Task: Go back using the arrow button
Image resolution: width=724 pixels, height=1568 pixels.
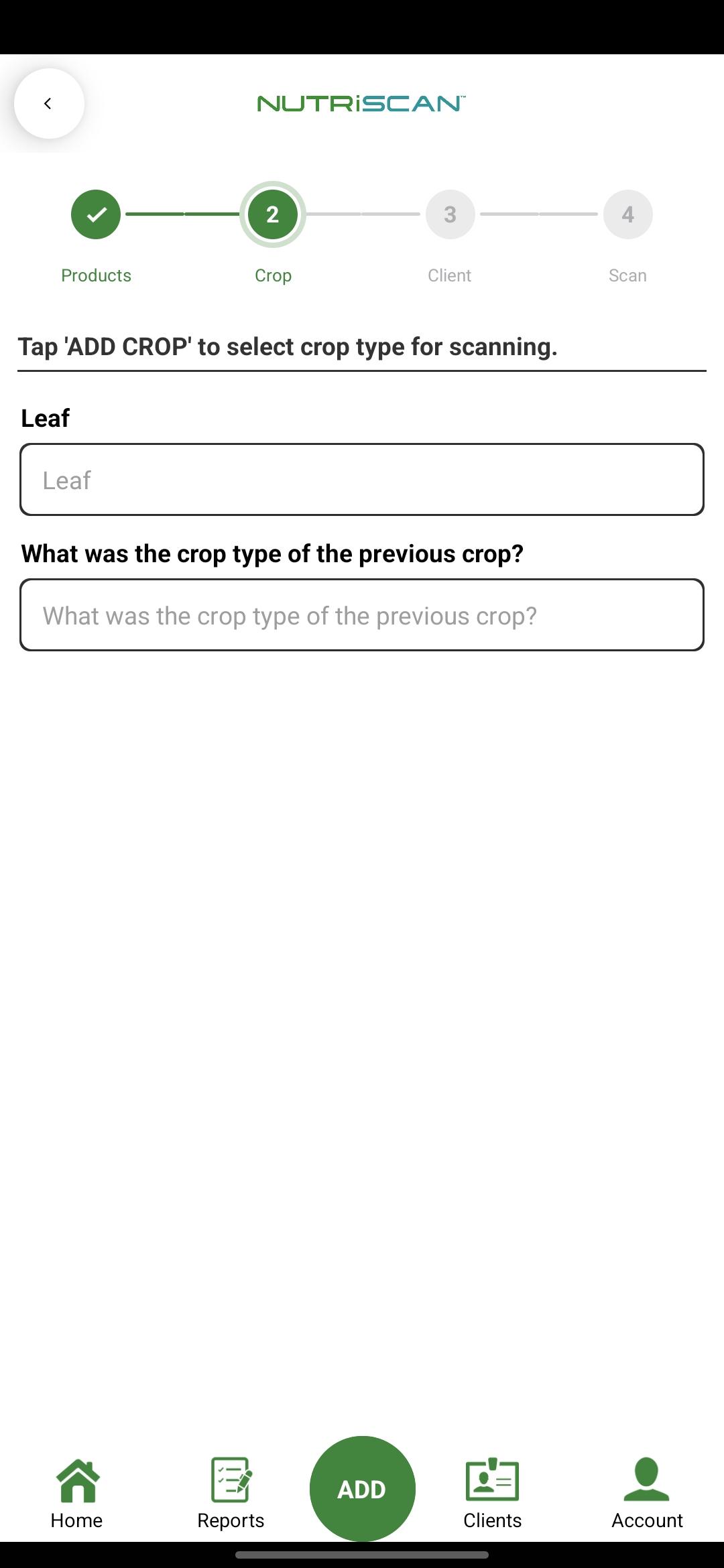Action: 49,103
